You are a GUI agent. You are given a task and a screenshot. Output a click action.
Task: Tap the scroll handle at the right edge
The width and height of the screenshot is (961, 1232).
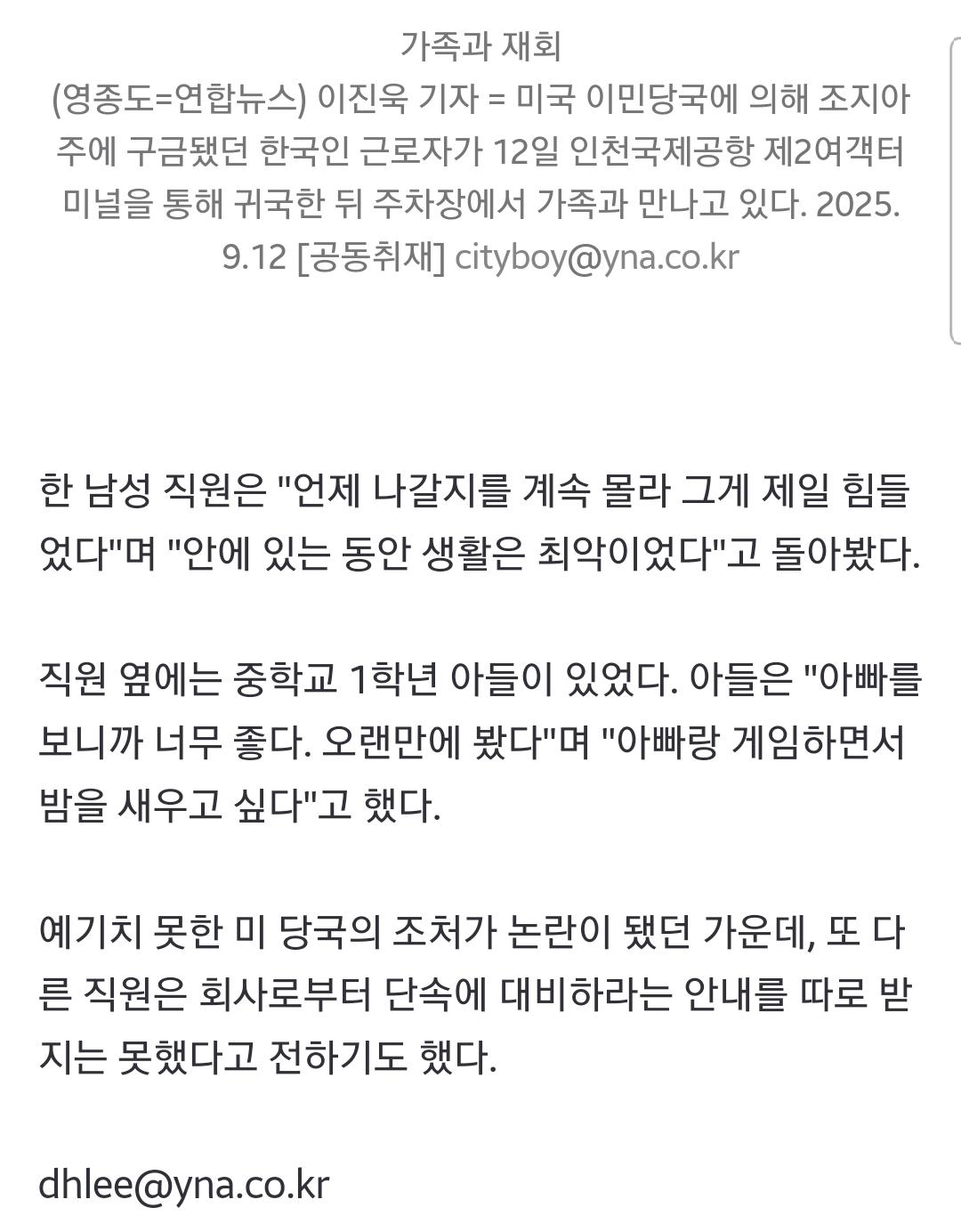pos(956,190)
